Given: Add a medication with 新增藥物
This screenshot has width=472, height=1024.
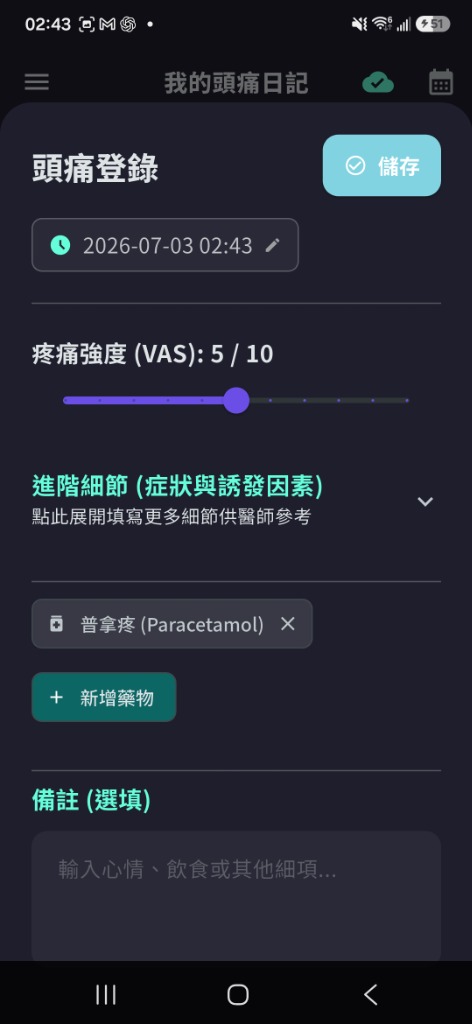Looking at the screenshot, I should (x=104, y=697).
